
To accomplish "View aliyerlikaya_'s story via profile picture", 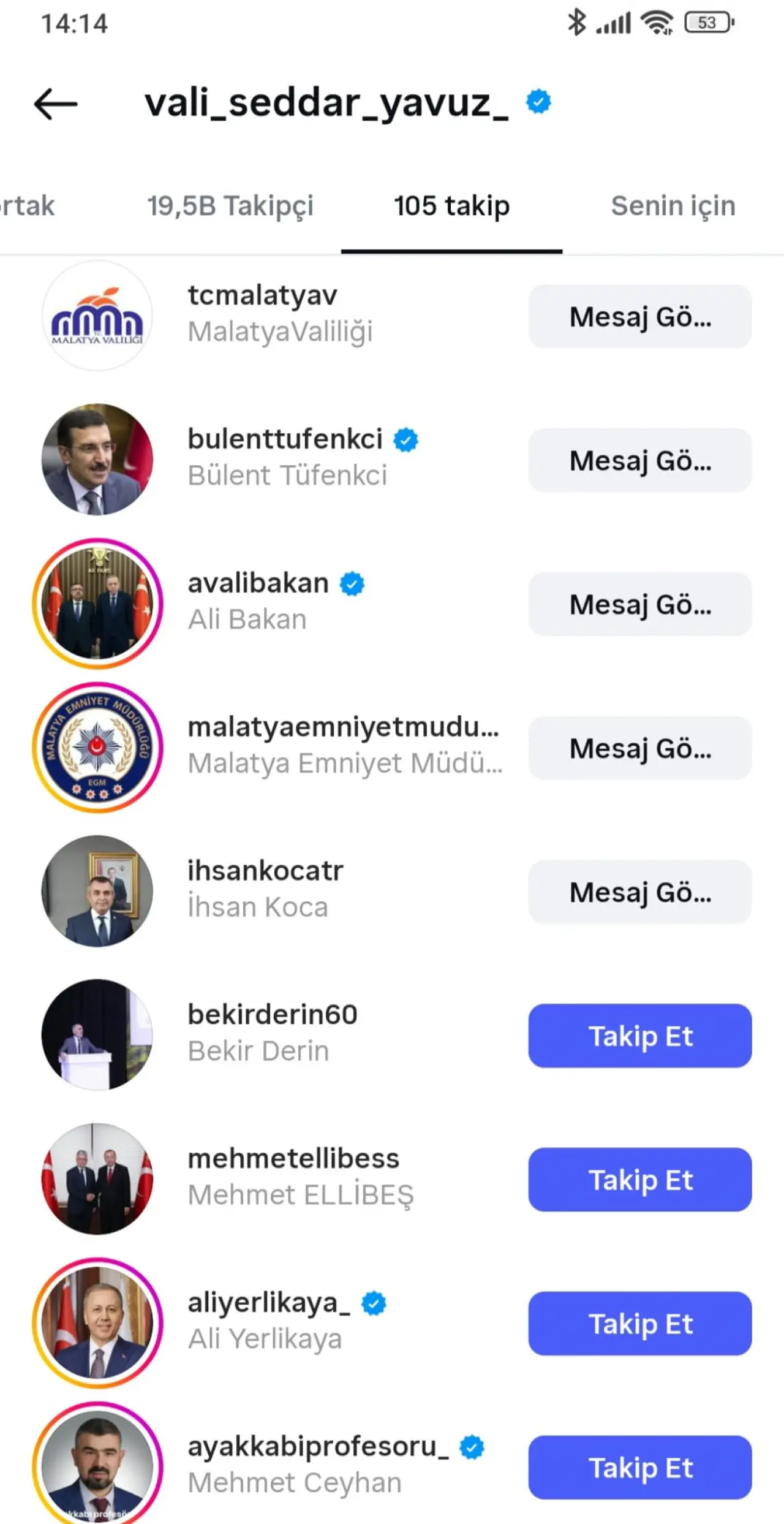I will pos(97,1324).
